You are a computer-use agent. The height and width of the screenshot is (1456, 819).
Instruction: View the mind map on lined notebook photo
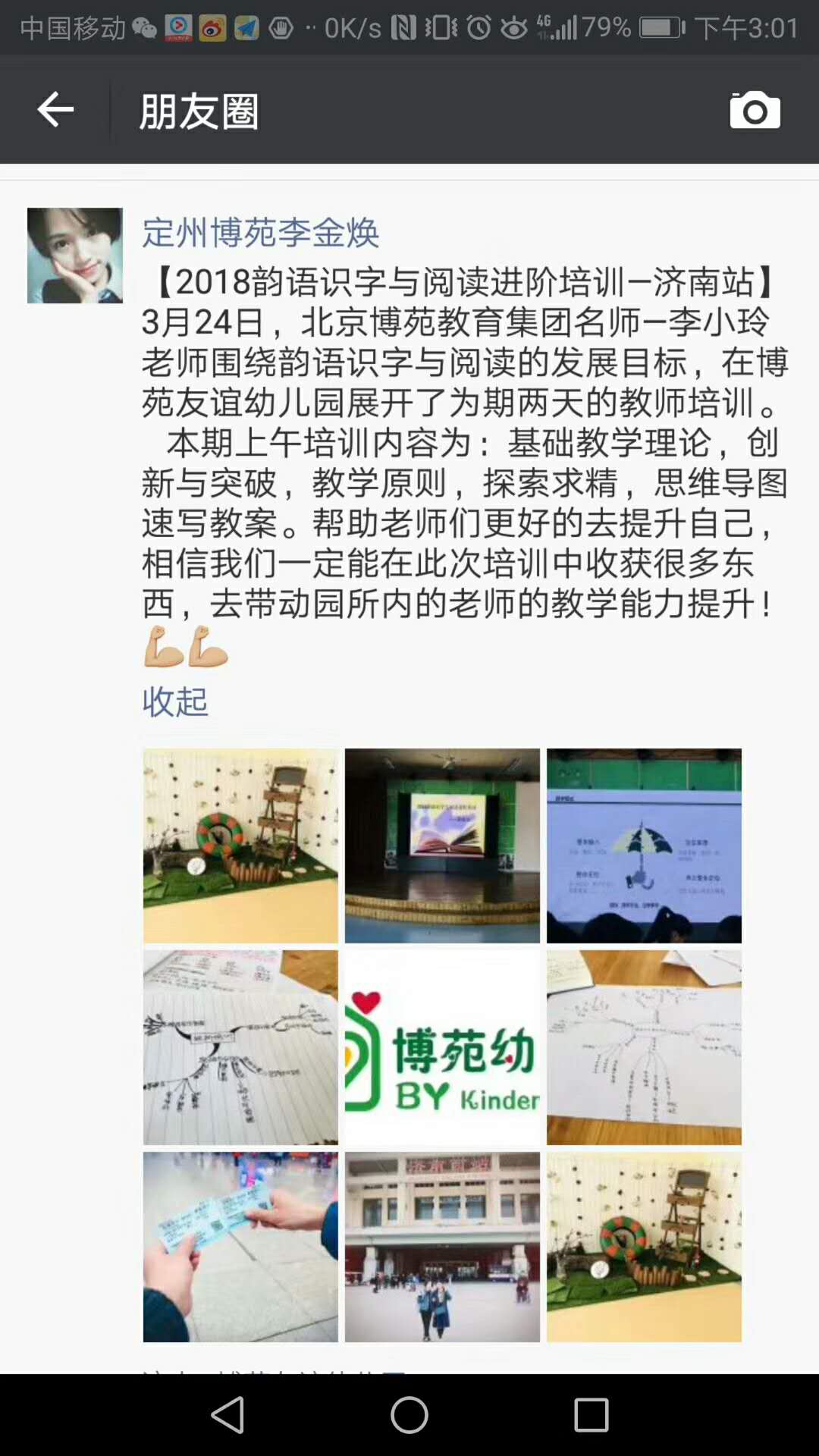coord(240,1047)
